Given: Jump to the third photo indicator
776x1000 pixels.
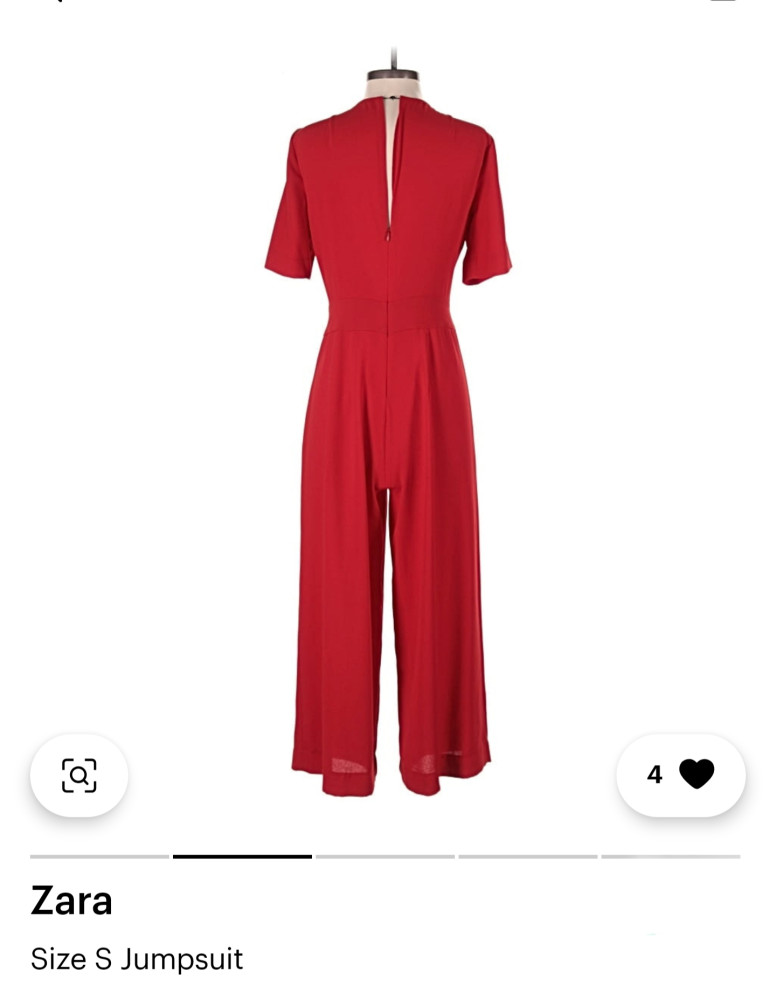Looking at the screenshot, I should coord(384,856).
